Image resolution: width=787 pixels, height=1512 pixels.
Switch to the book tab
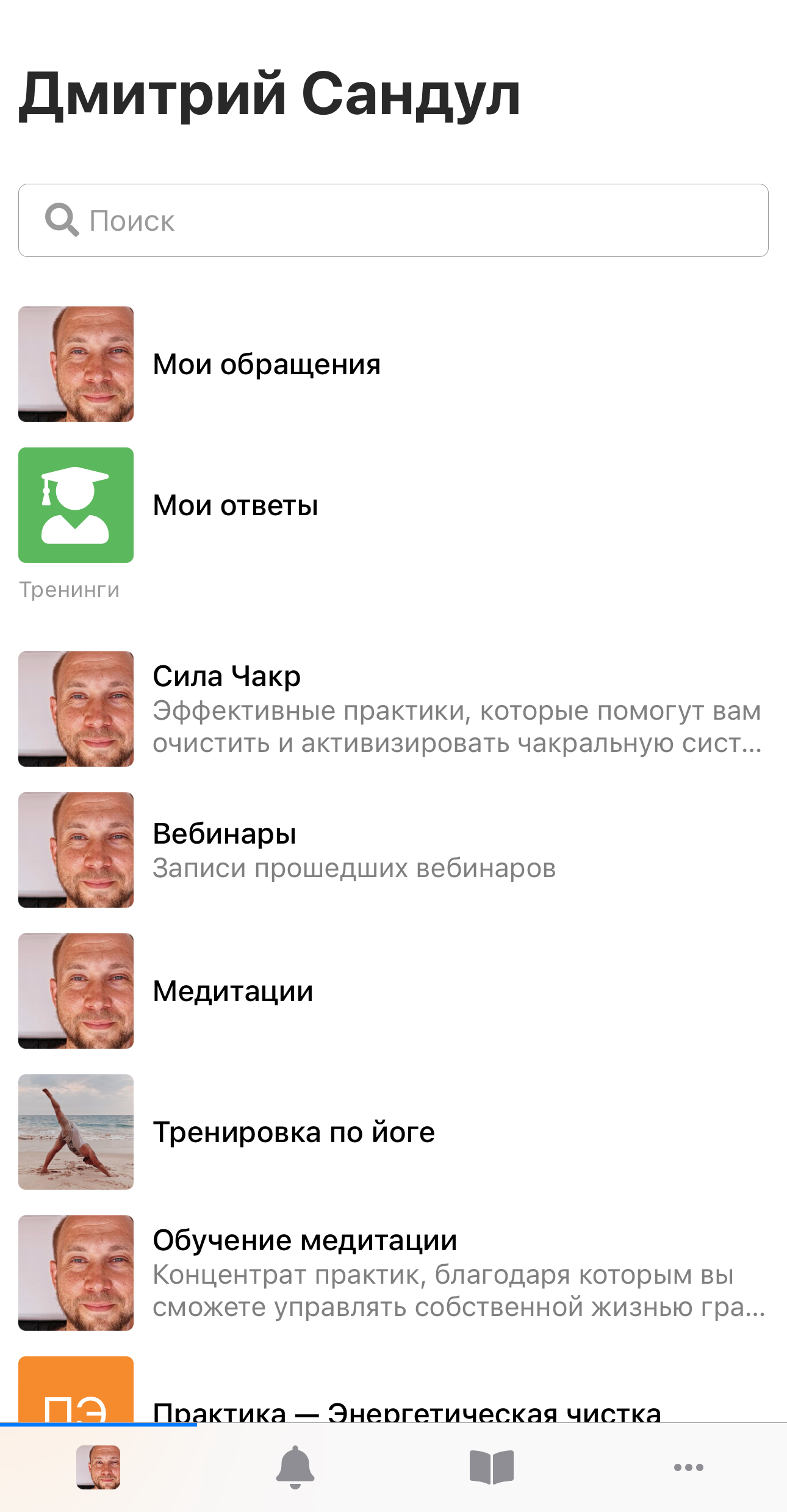pyautogui.click(x=492, y=1467)
